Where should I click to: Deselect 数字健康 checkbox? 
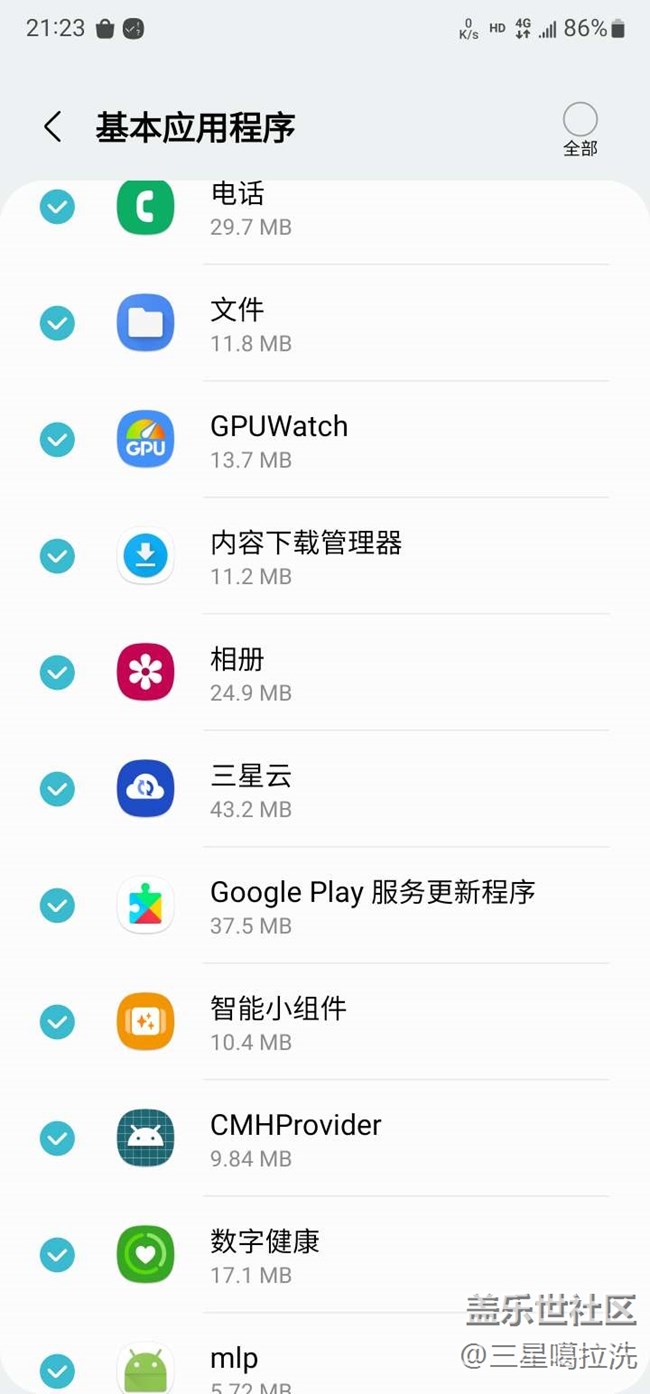click(x=57, y=1254)
